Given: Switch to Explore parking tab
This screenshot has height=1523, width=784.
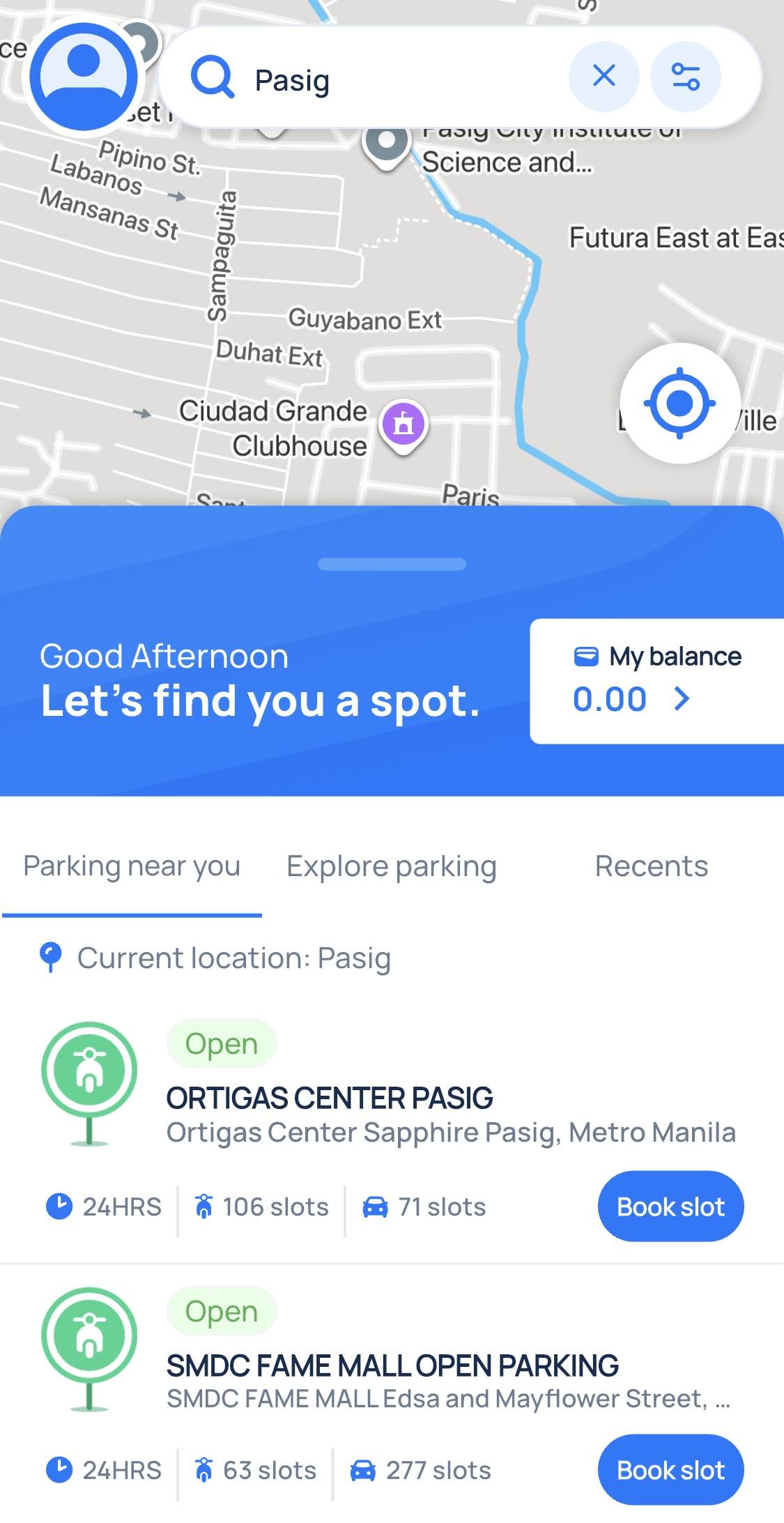Looking at the screenshot, I should (391, 866).
